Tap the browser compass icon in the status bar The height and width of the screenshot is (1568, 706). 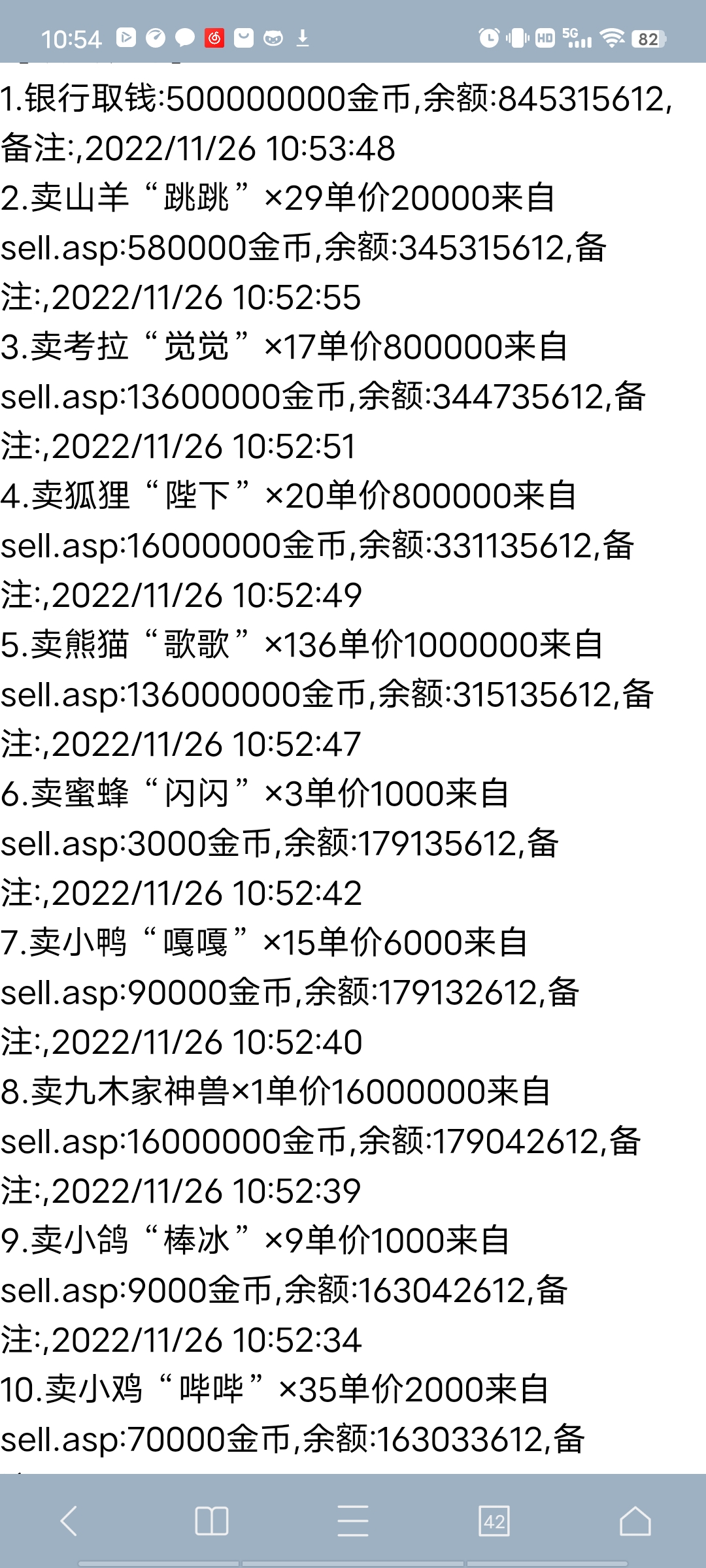click(154, 38)
